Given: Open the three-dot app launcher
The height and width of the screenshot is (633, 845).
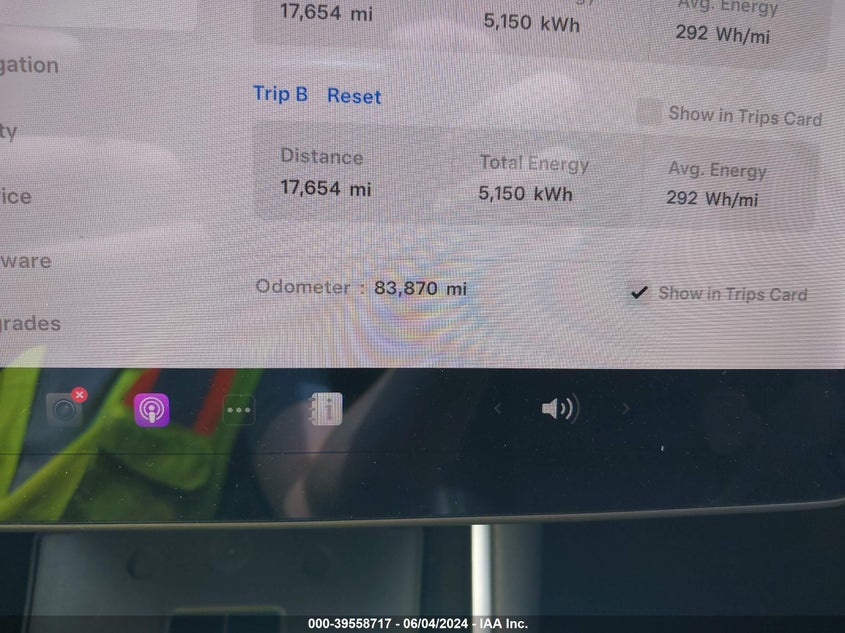Looking at the screenshot, I should tap(238, 410).
